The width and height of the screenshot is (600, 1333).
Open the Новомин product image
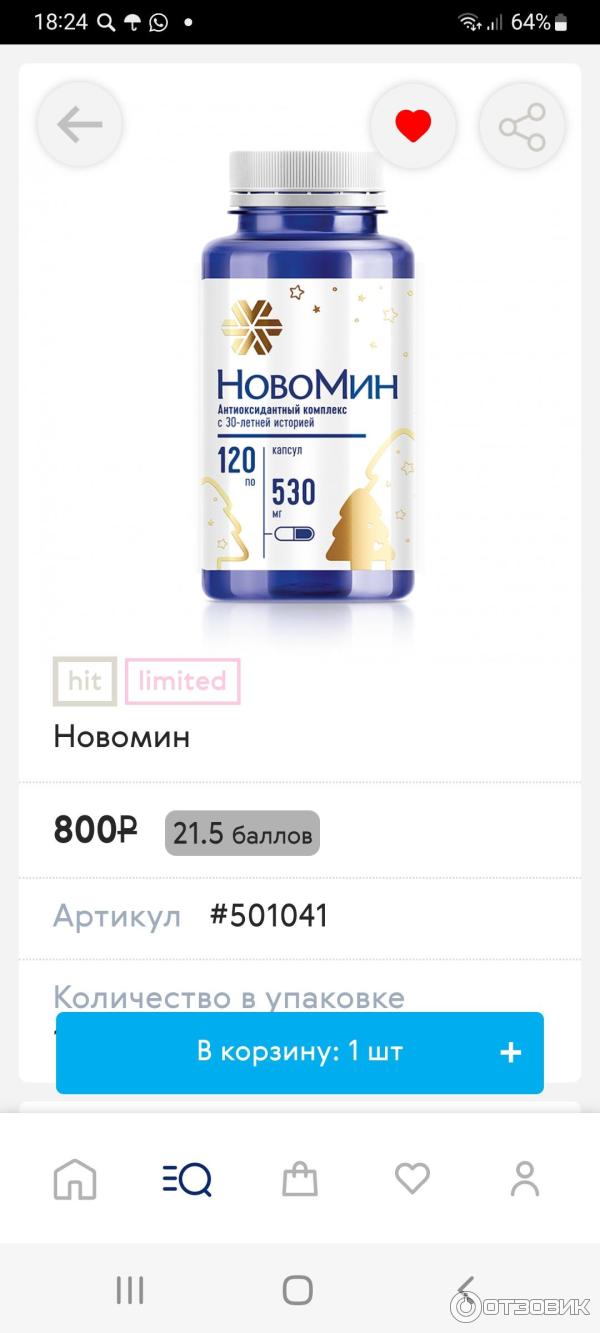306,380
